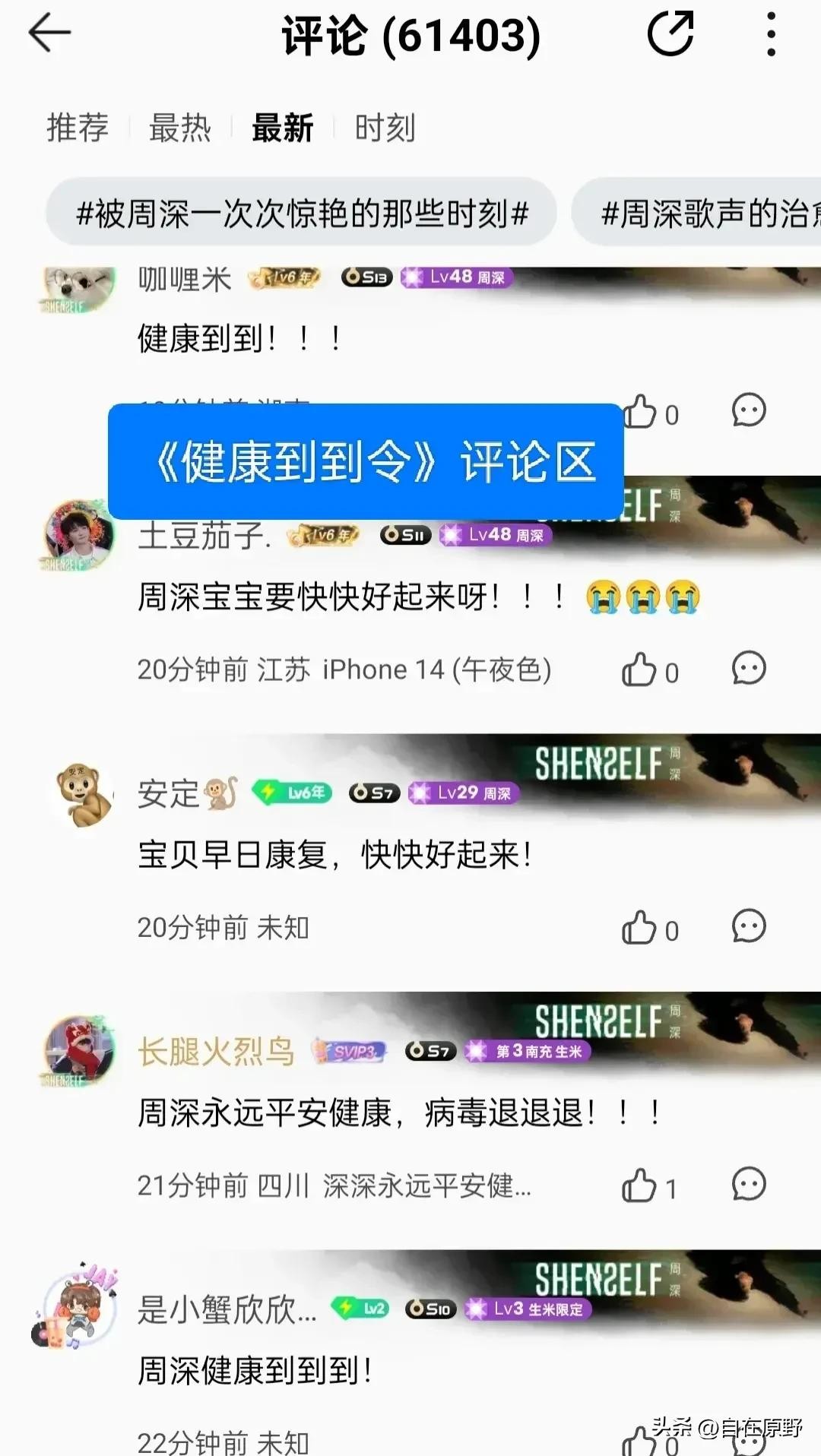Open 安定's monkey avatar profile
The width and height of the screenshot is (821, 1456).
(x=82, y=794)
